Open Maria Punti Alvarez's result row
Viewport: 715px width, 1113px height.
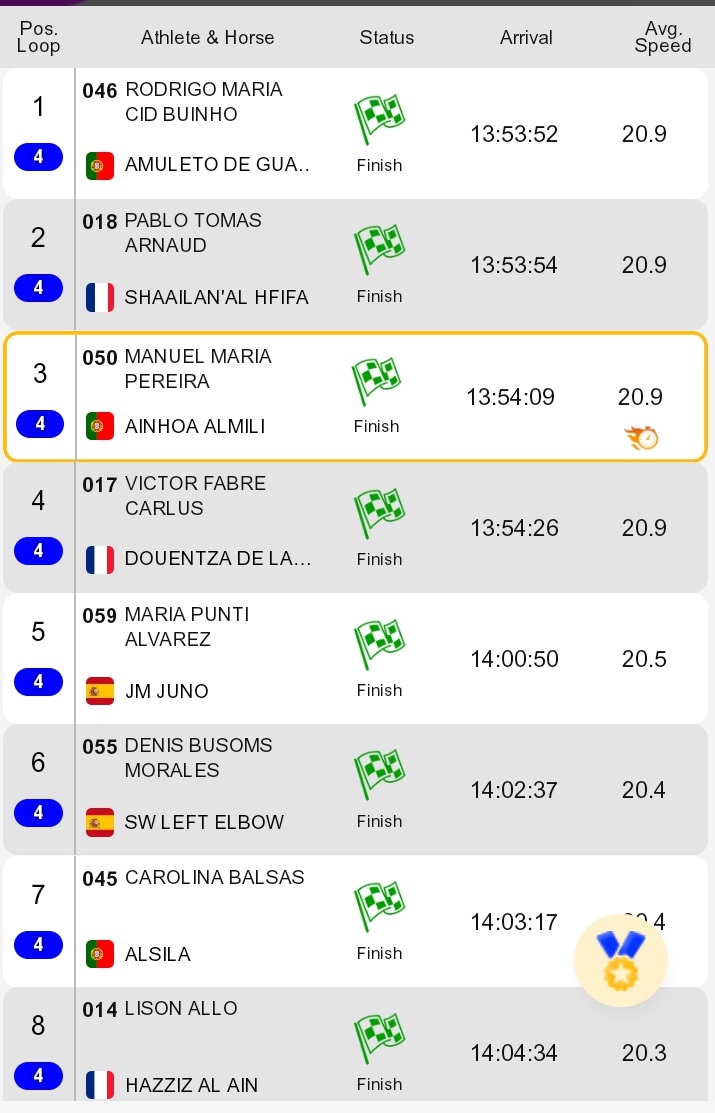pyautogui.click(x=355, y=659)
